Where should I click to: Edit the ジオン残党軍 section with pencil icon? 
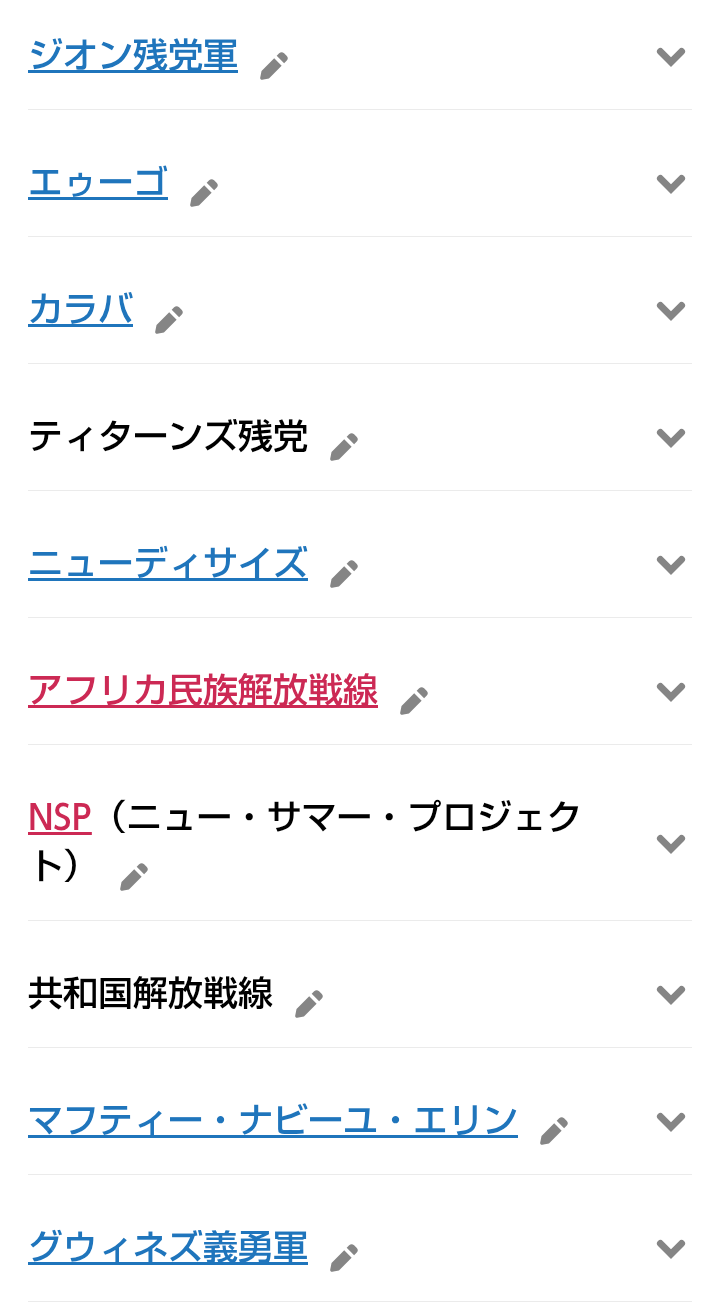274,65
